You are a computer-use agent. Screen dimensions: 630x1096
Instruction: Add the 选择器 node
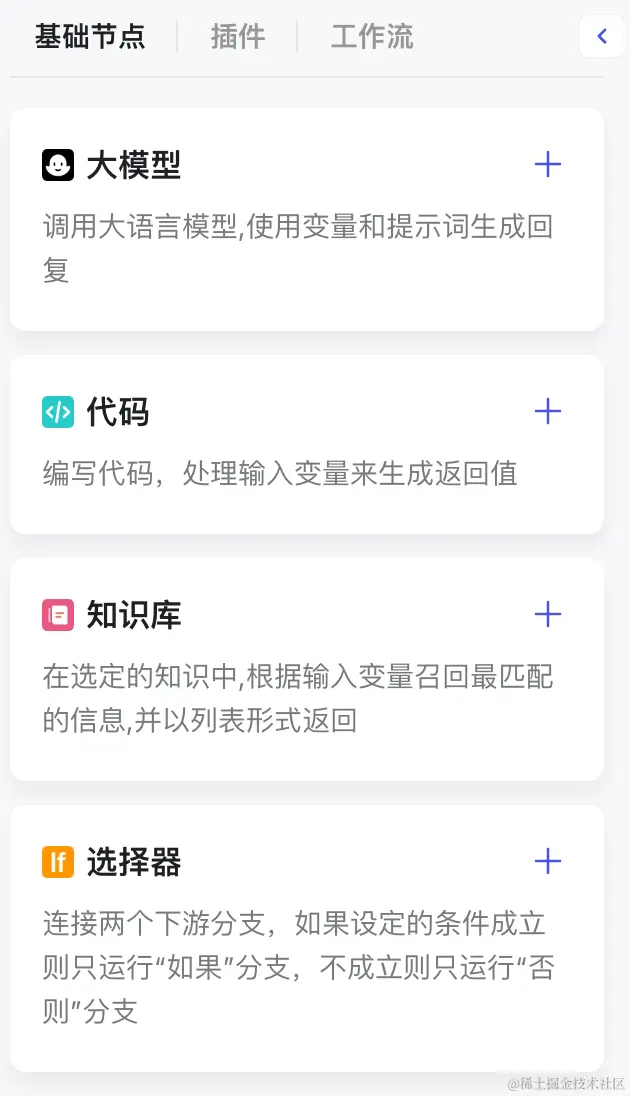tap(548, 861)
